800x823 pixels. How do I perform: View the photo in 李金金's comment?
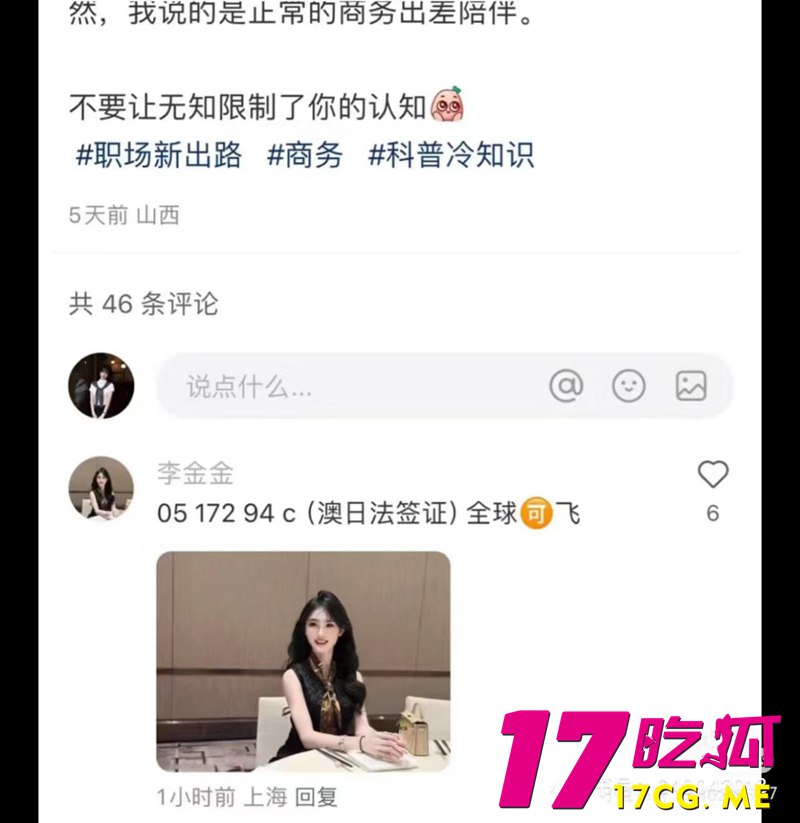tap(303, 661)
